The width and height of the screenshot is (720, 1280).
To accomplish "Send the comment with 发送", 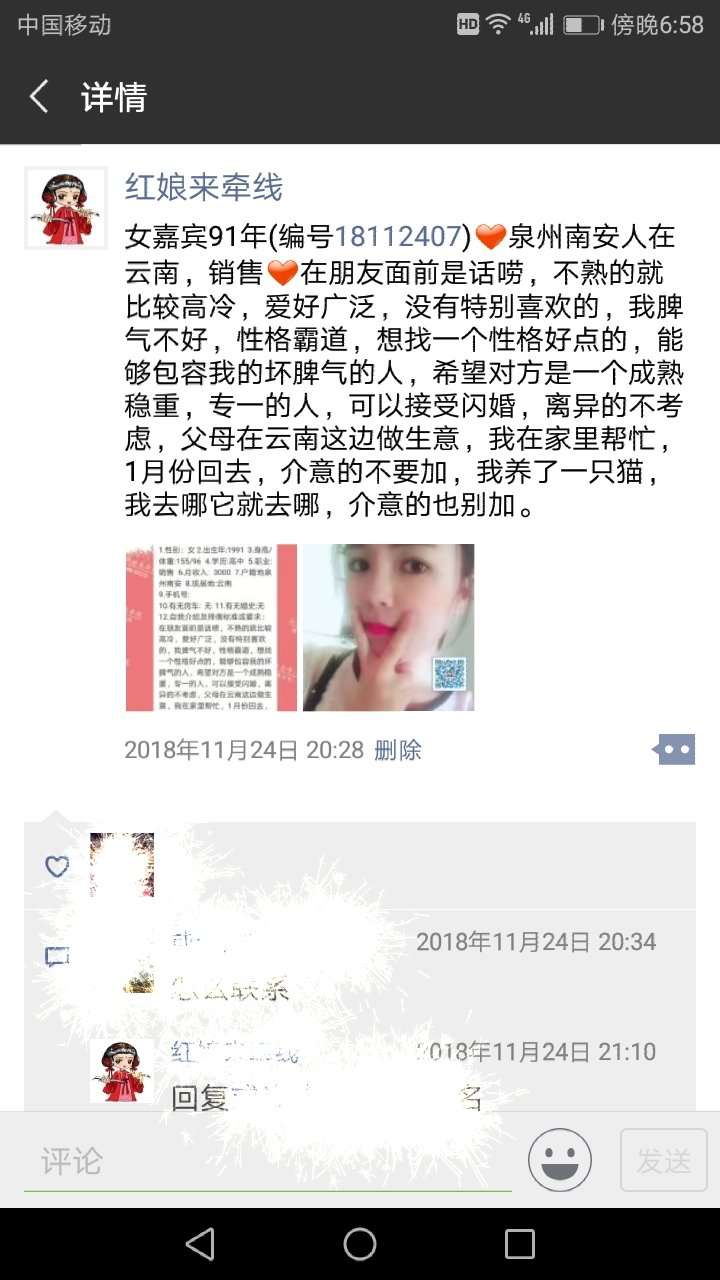I will [x=664, y=1160].
